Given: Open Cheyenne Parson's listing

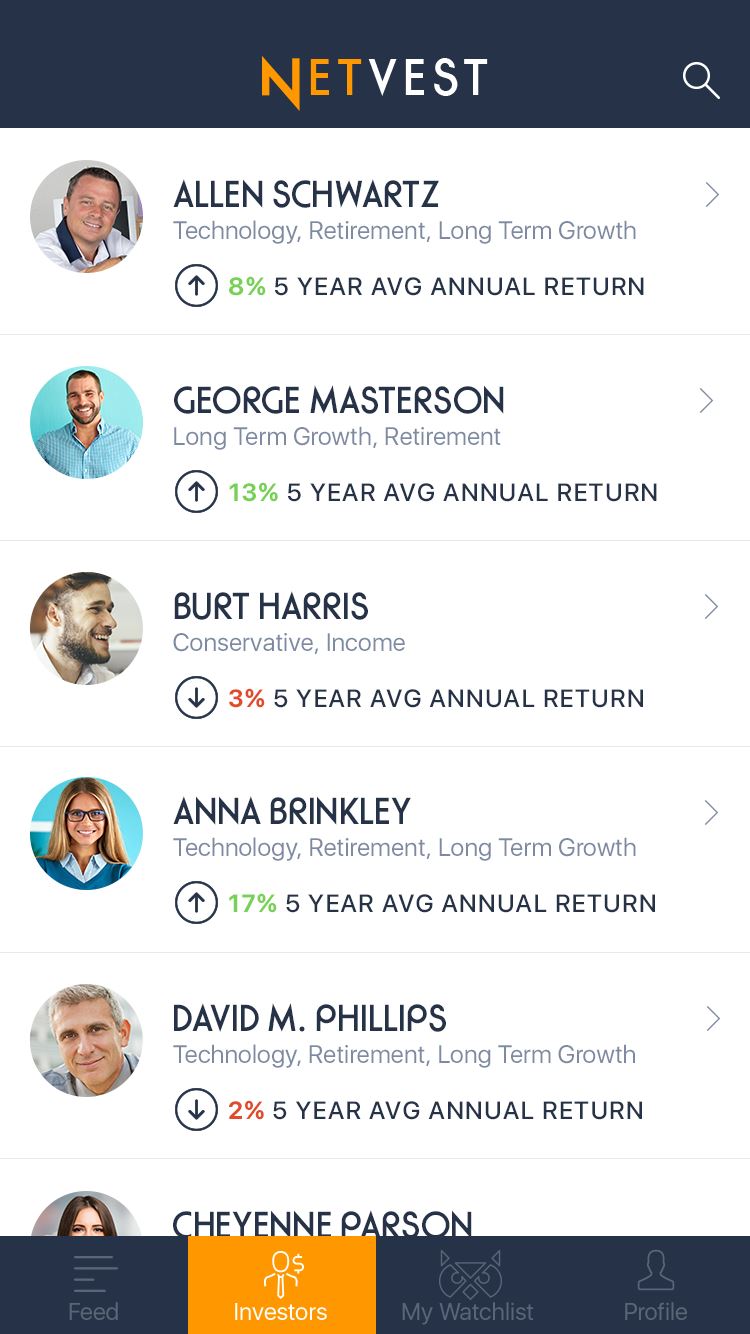Looking at the screenshot, I should [x=375, y=1198].
